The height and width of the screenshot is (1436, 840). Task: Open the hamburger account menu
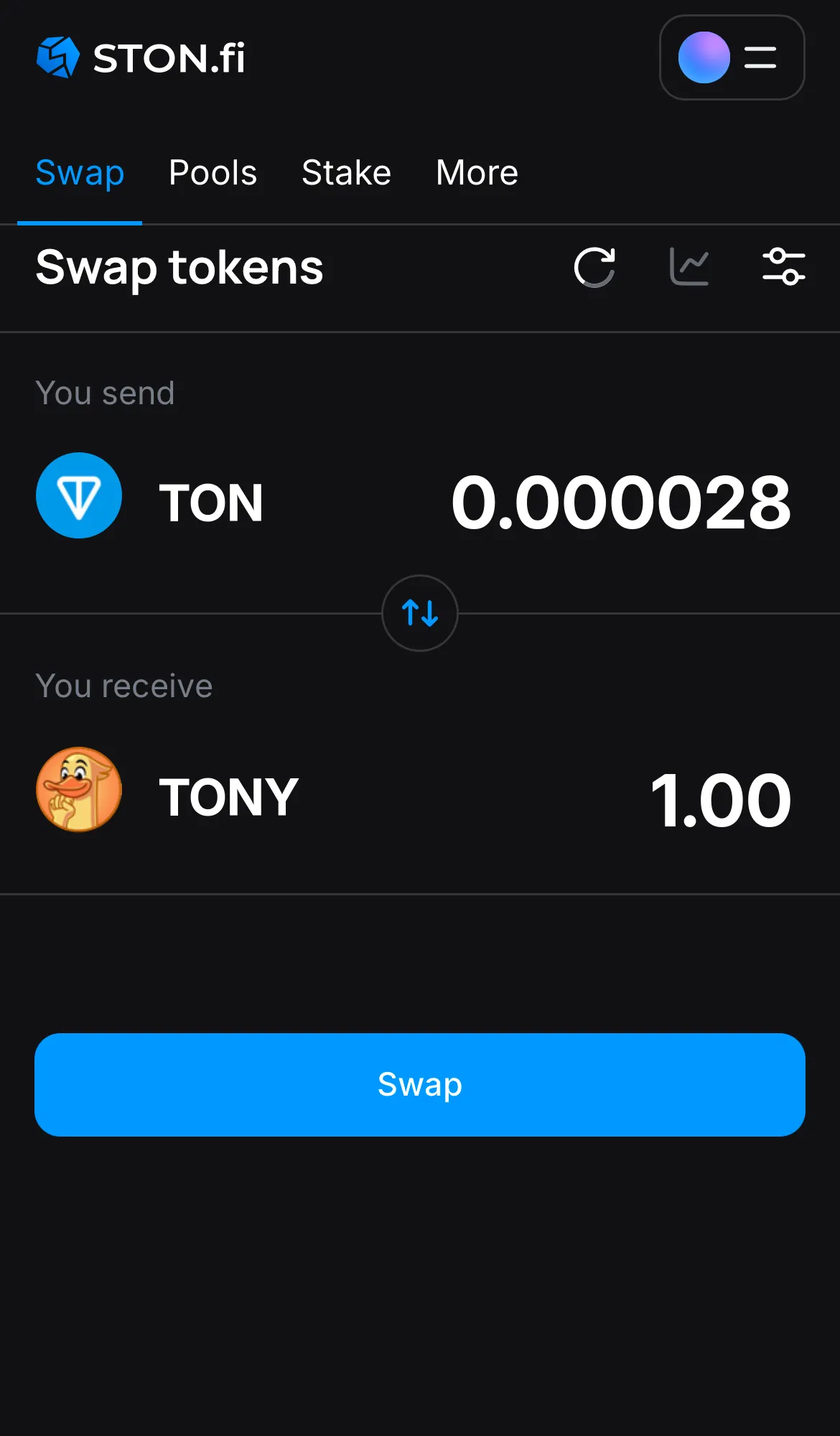pos(759,57)
